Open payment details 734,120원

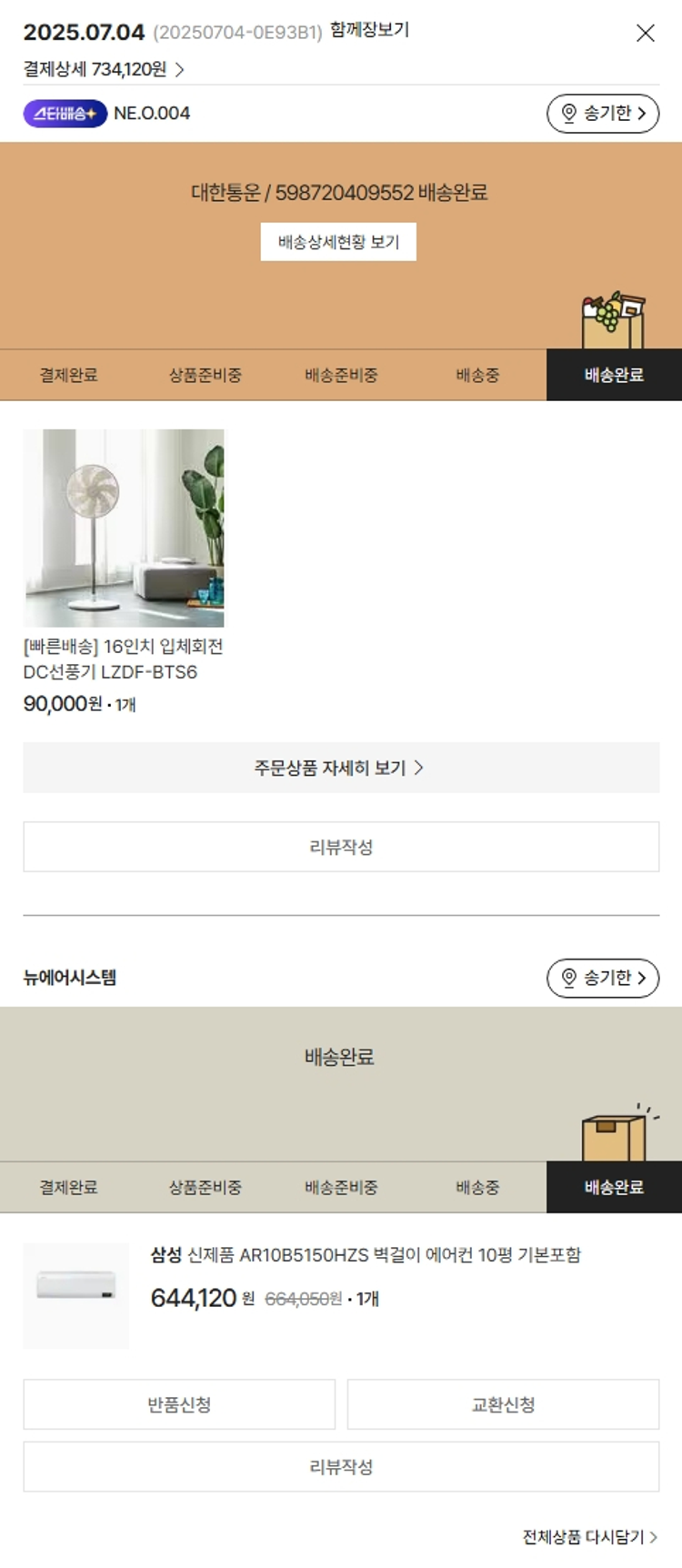tap(104, 69)
